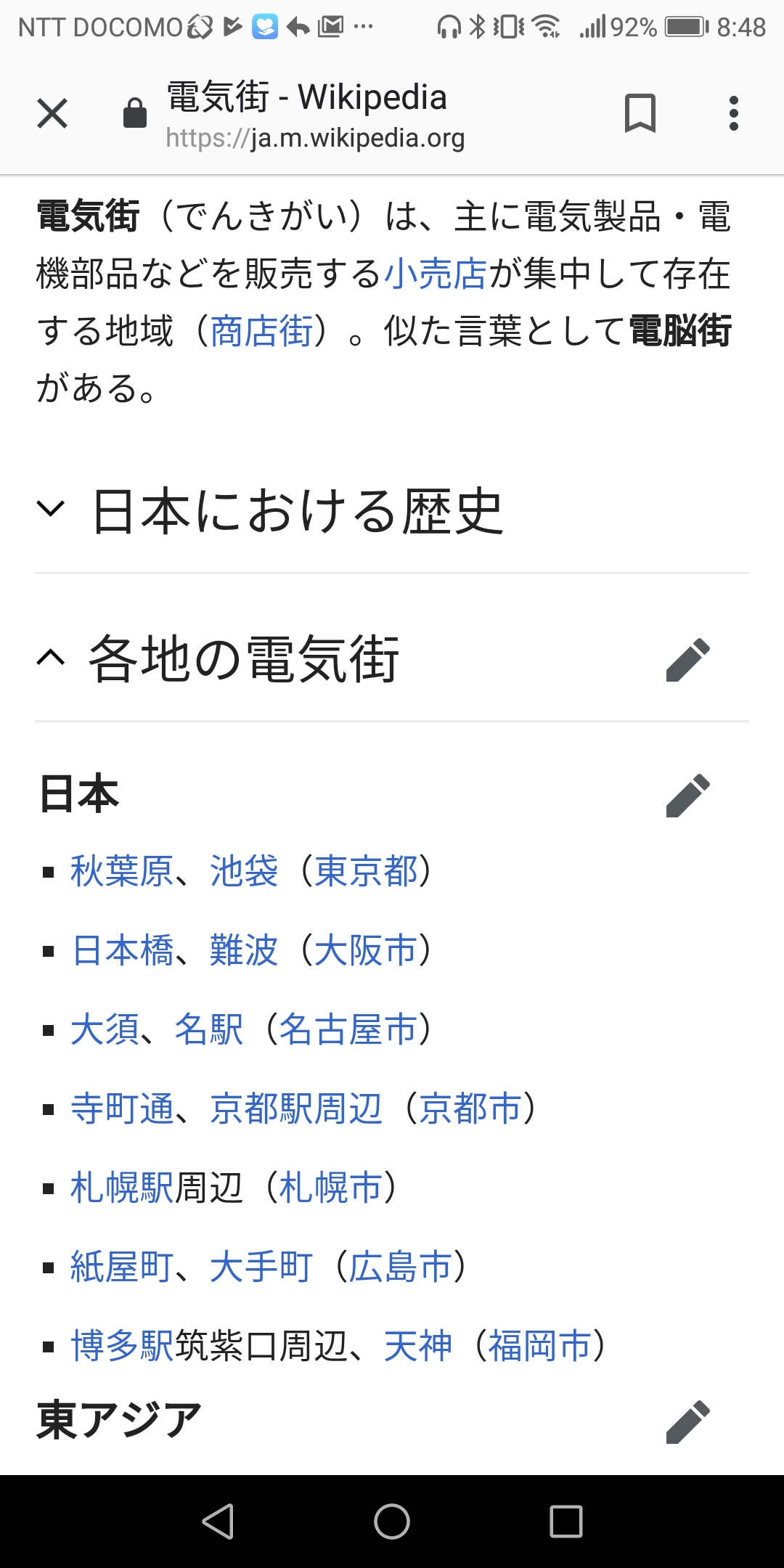Viewport: 784px width, 1568px height.
Task: Edit the 東アジア subsection
Action: point(687,1421)
